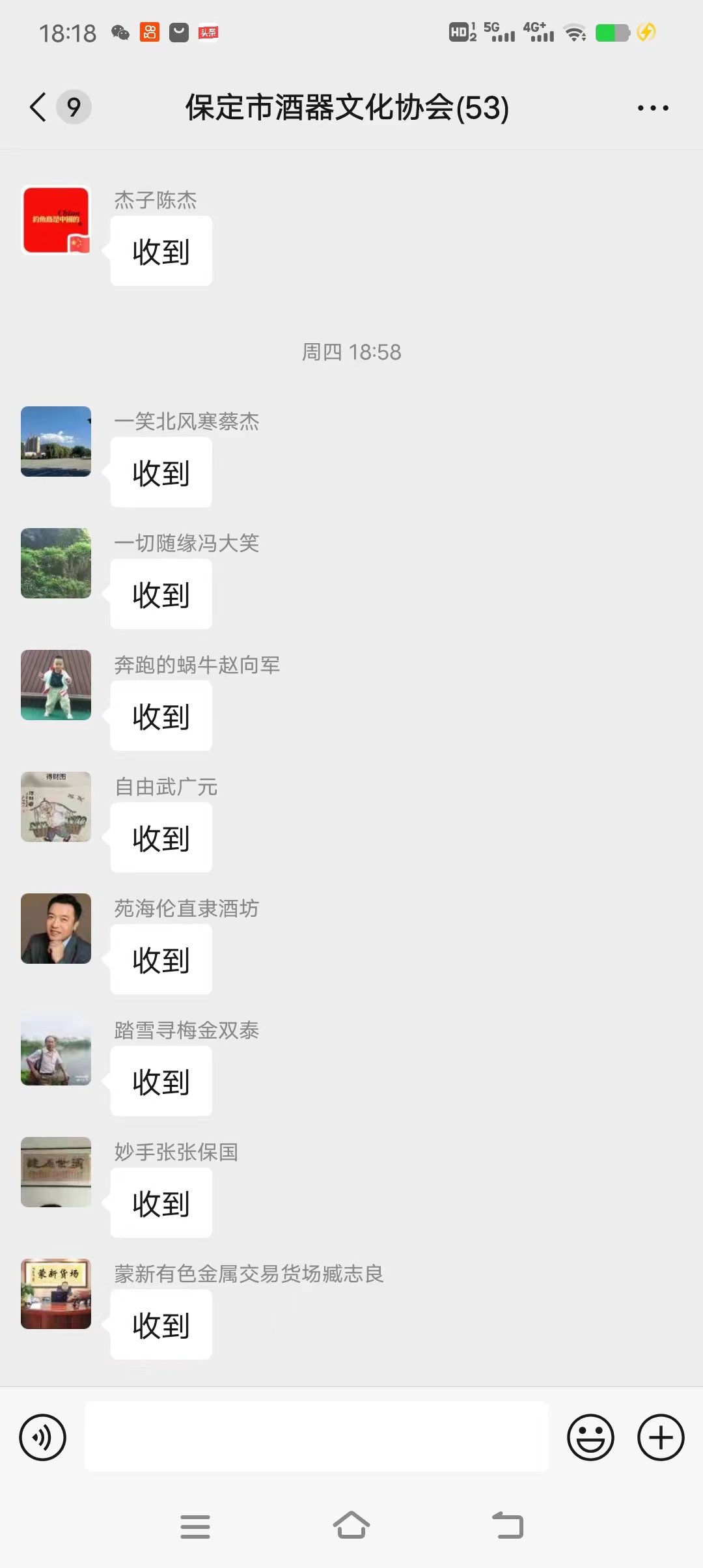Open 一笑北风寒蔡杰's avatar profile

pos(56,441)
